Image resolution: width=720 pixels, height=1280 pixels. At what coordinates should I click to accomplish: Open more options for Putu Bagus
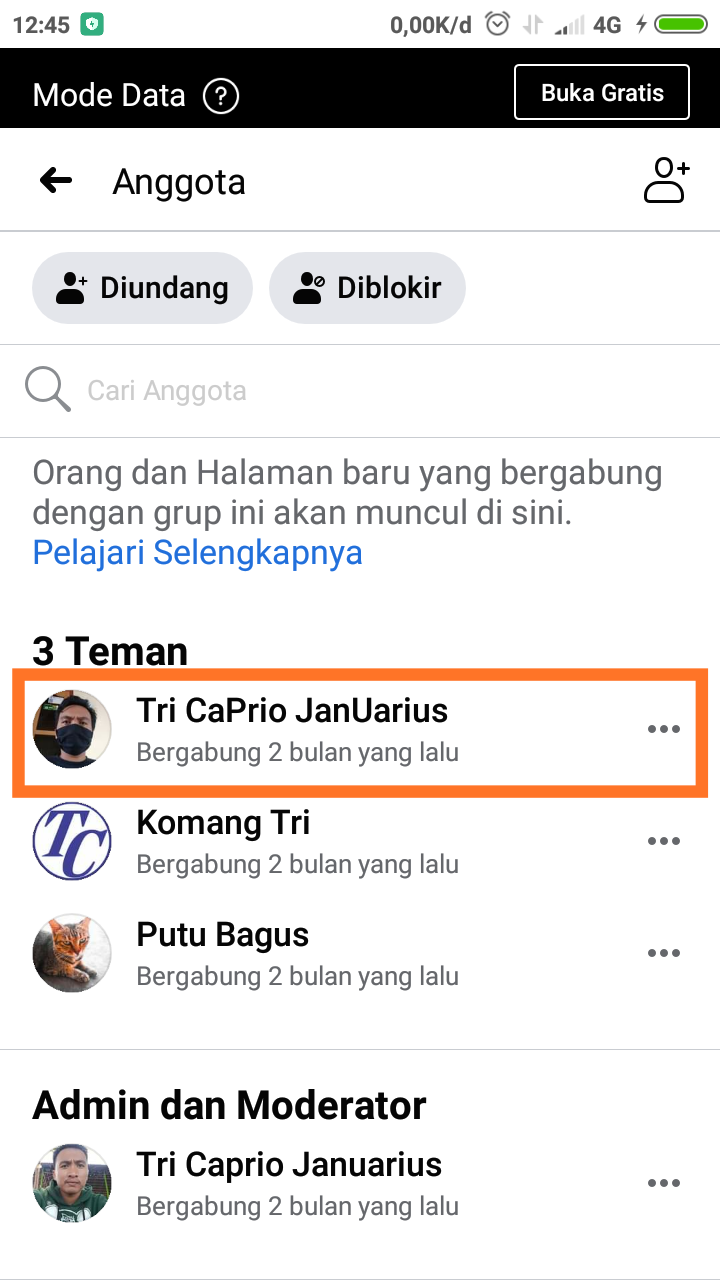(663, 953)
